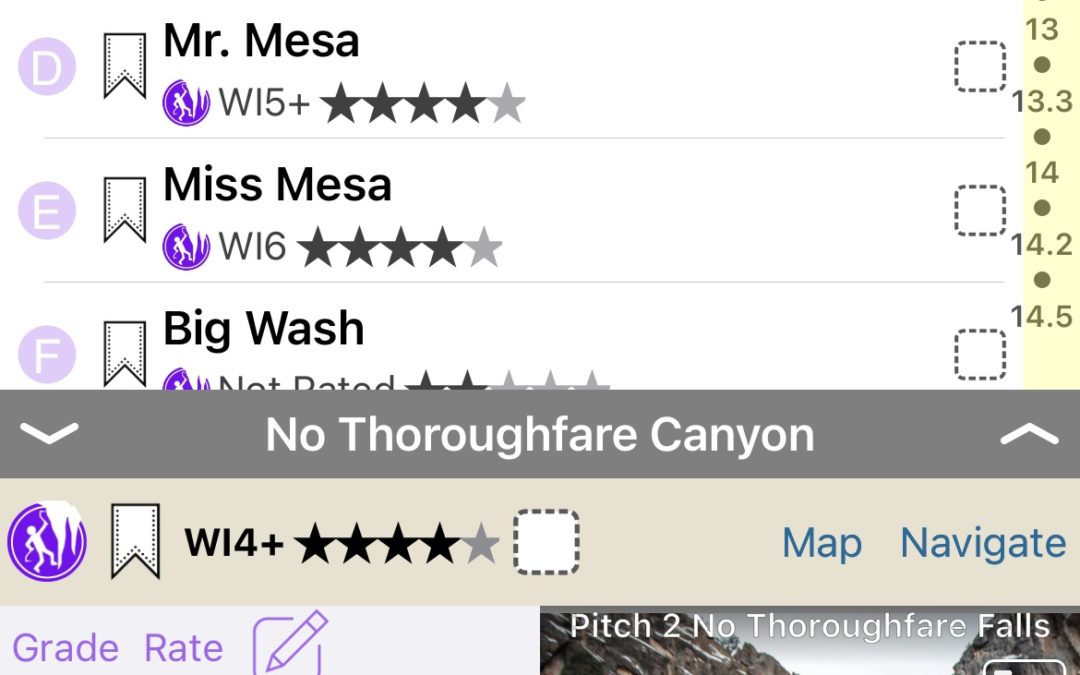Bookmark No Thoroughfare Canyon
Screen dimensions: 1080x675
coord(135,541)
